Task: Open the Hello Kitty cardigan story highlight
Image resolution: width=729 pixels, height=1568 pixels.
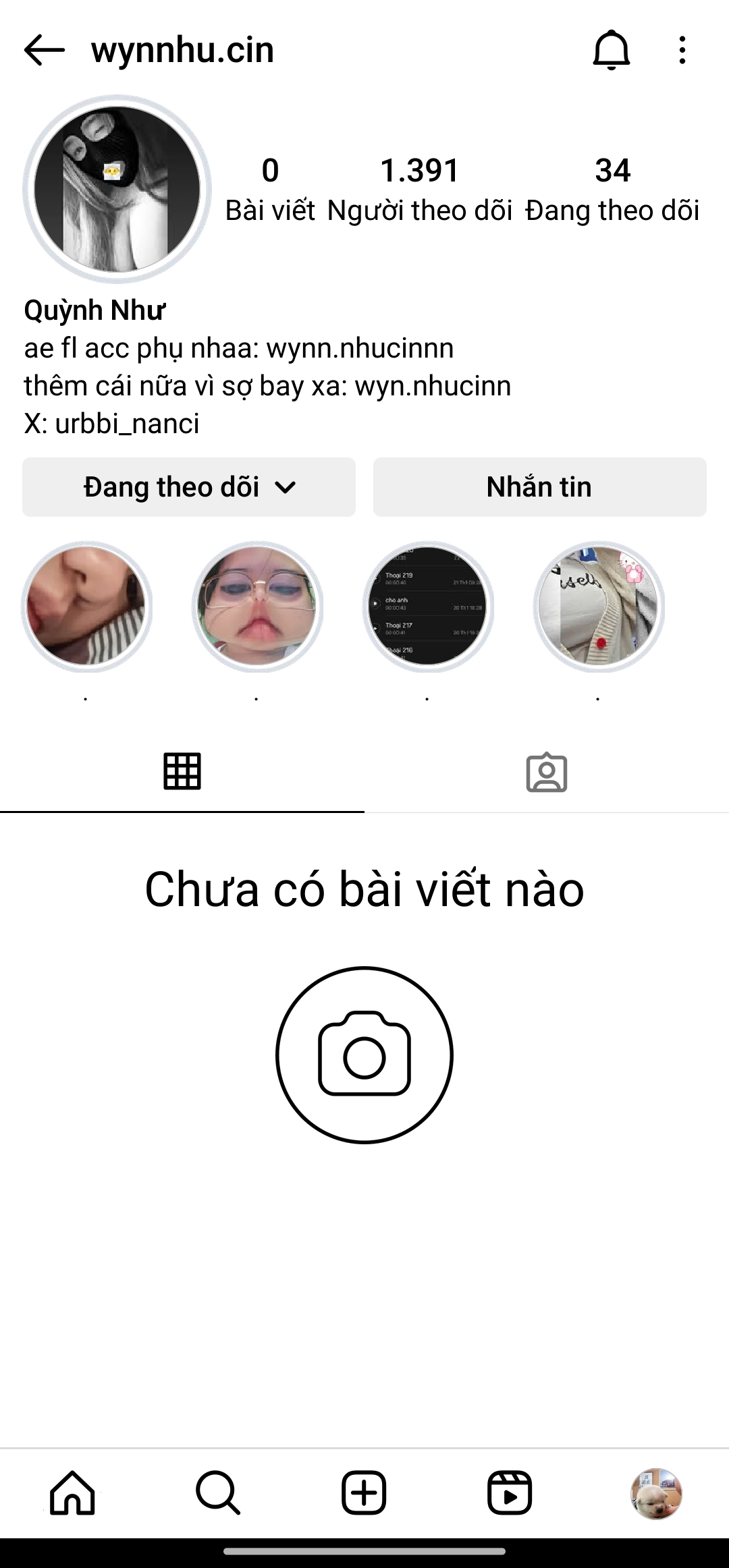Action: (598, 607)
